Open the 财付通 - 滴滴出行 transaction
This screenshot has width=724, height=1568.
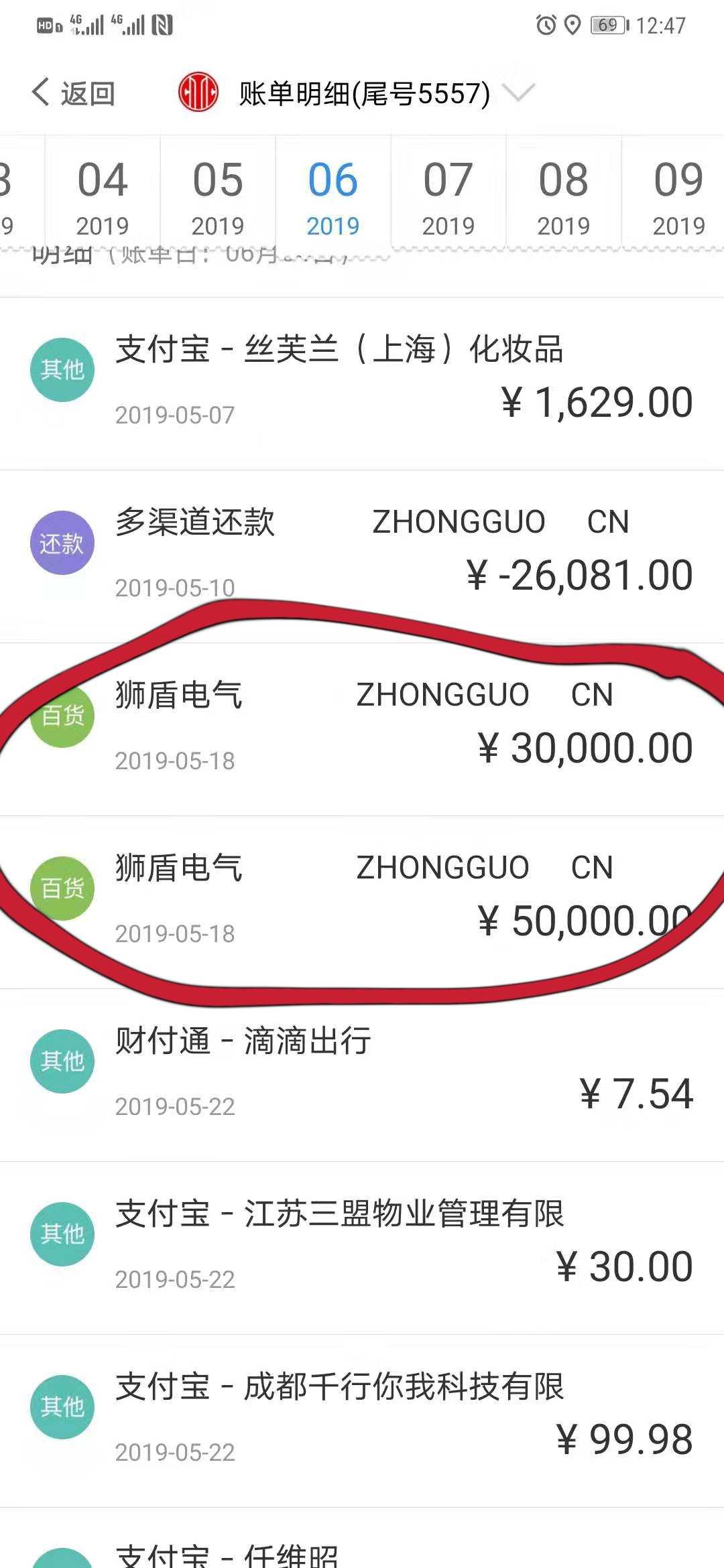pos(362,1075)
